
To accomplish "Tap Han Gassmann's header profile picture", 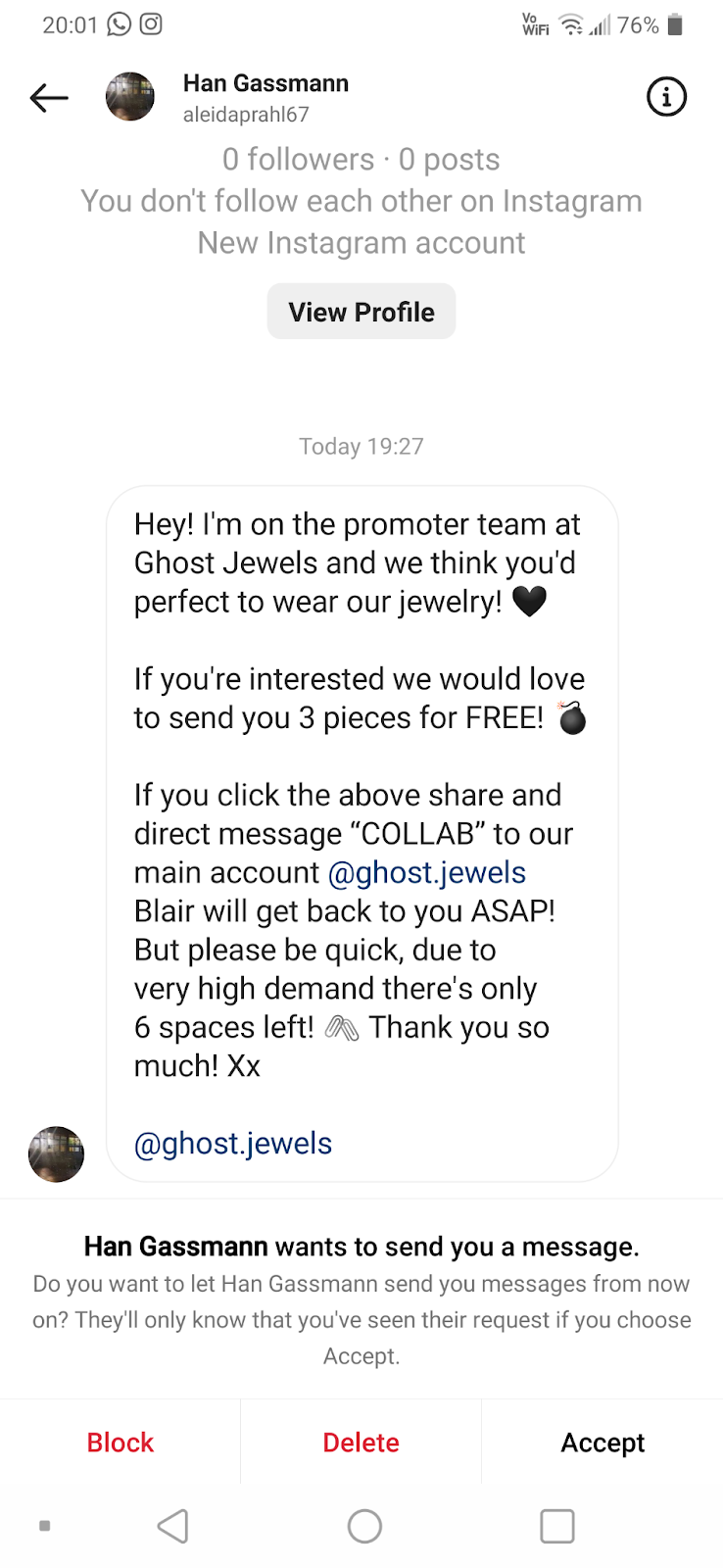I will coord(130,97).
